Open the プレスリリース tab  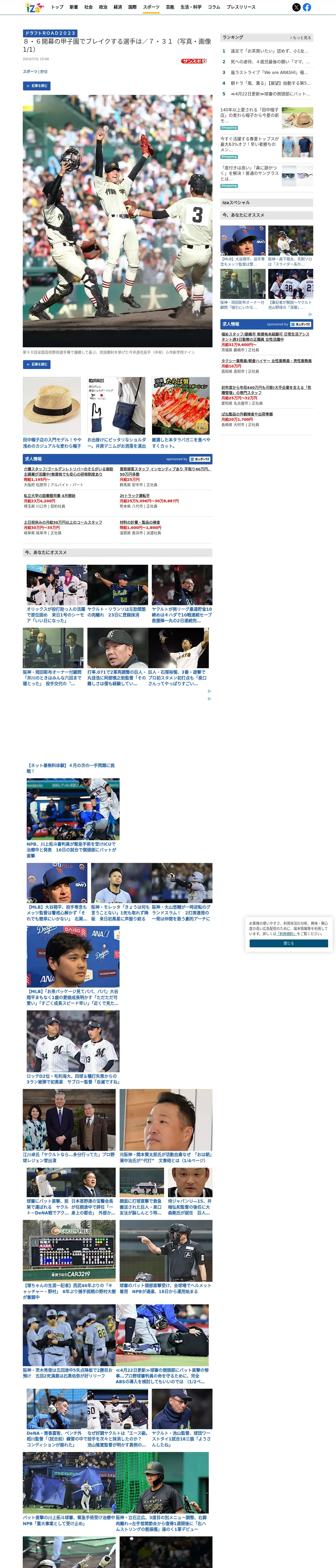241,7
